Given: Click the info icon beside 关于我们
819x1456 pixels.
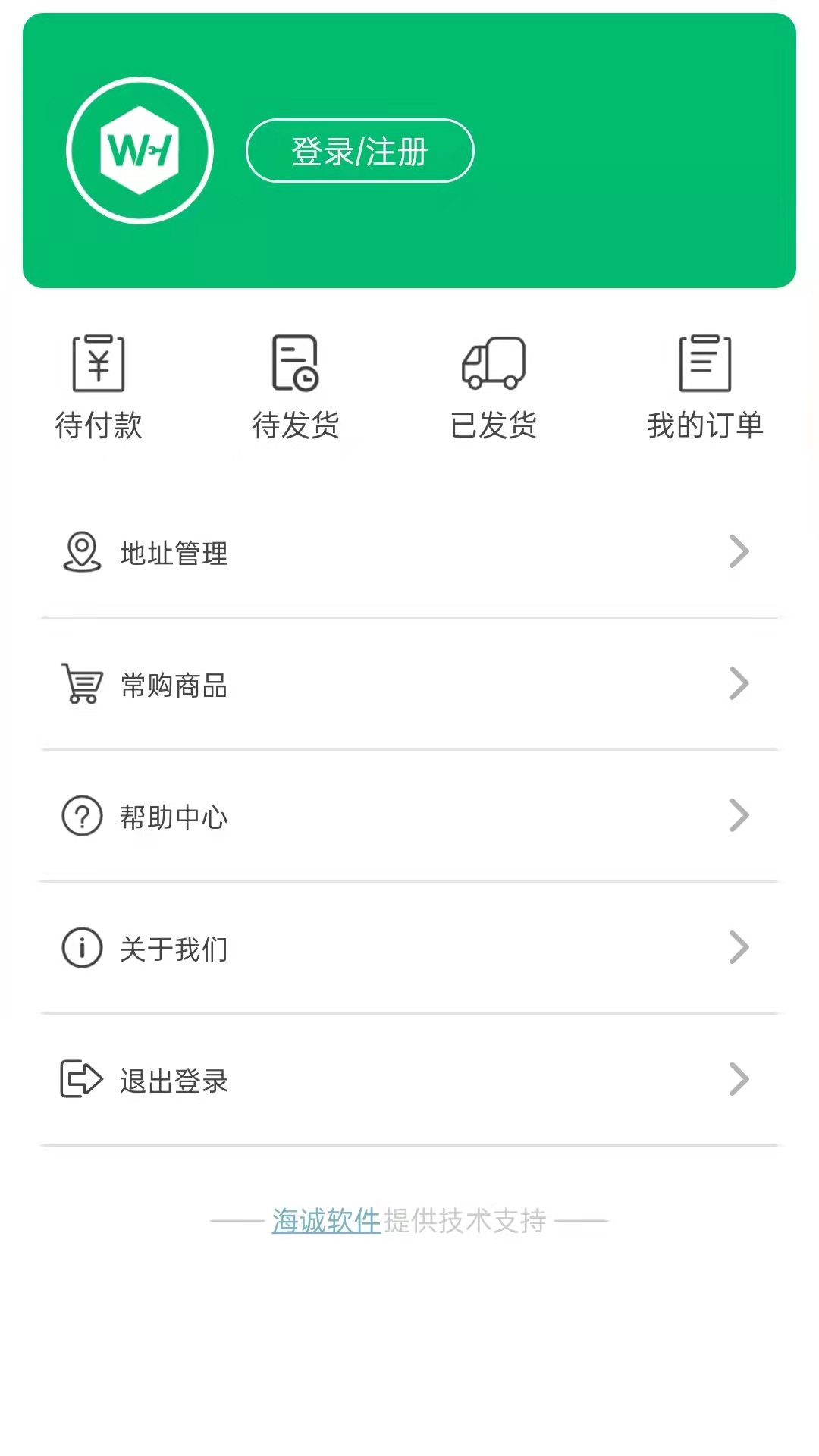Looking at the screenshot, I should pyautogui.click(x=82, y=948).
